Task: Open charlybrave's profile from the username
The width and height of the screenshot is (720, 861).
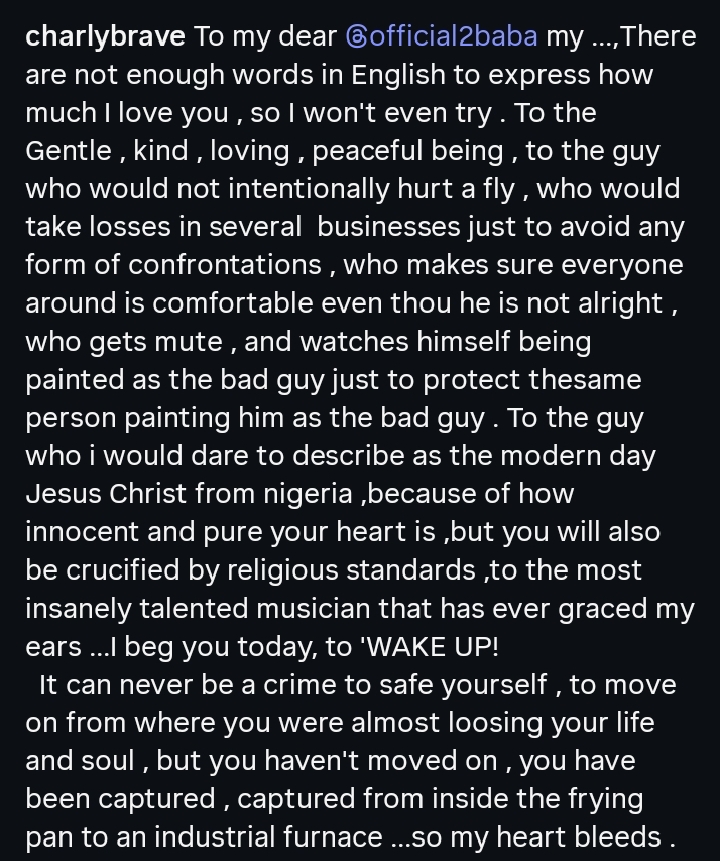Action: (105, 37)
